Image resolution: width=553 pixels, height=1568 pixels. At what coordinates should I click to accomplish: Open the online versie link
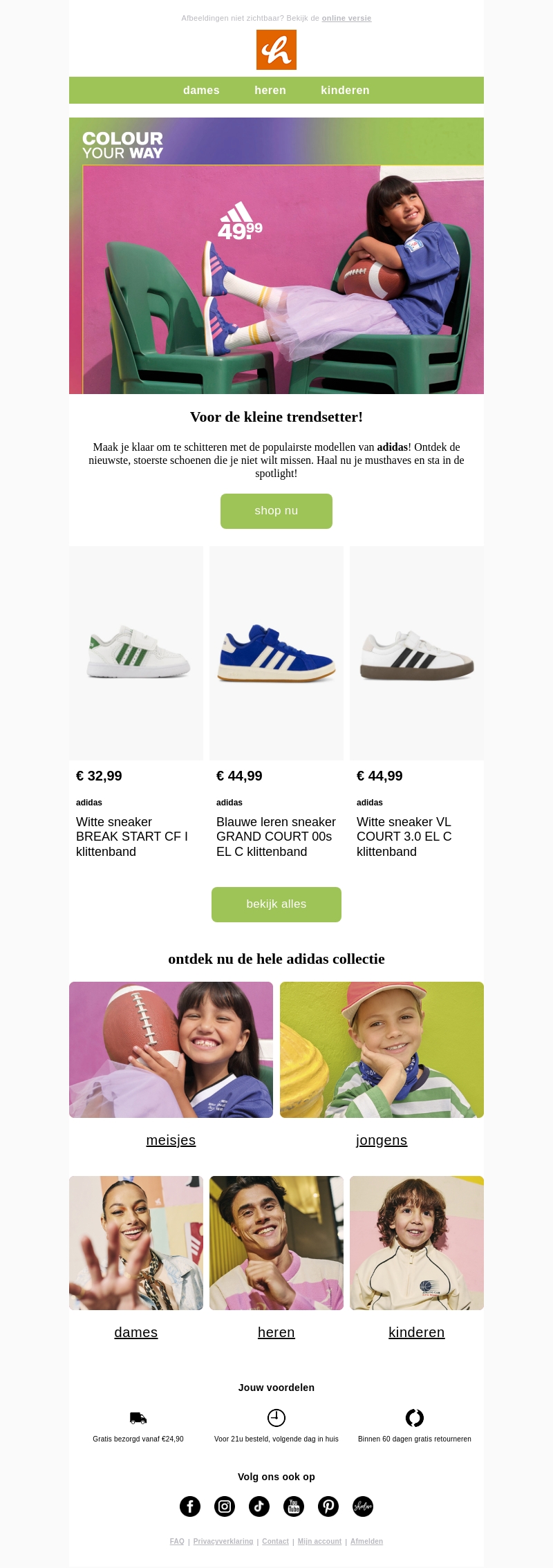click(346, 18)
